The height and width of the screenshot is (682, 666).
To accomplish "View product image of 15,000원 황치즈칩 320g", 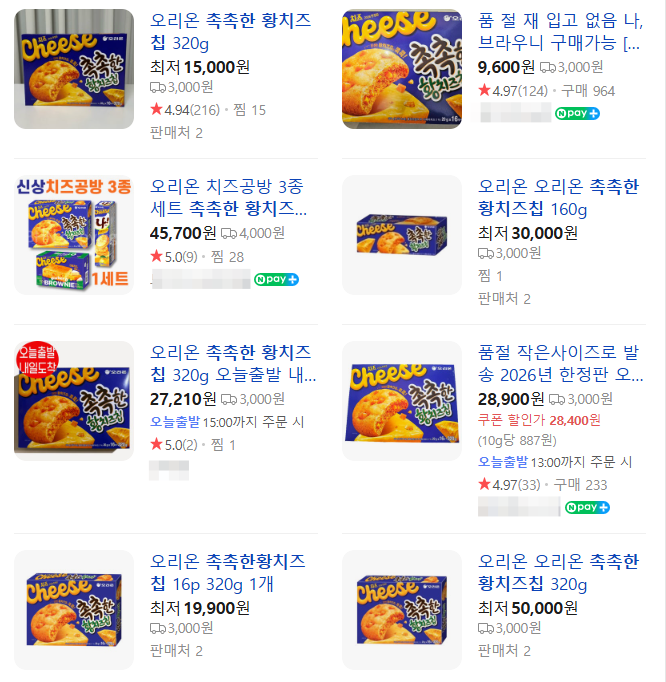I will (x=74, y=69).
